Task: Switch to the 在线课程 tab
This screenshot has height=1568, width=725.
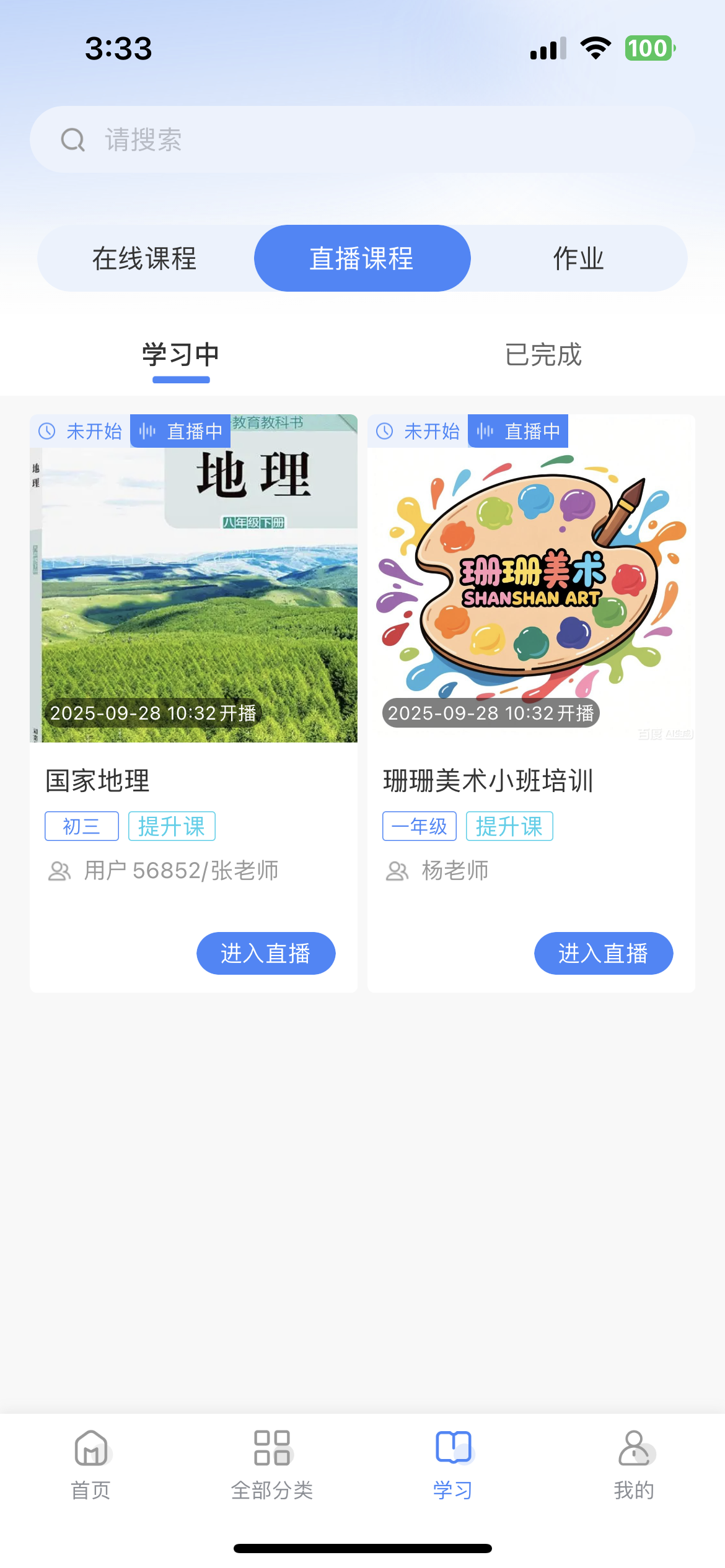Action: pos(145,258)
